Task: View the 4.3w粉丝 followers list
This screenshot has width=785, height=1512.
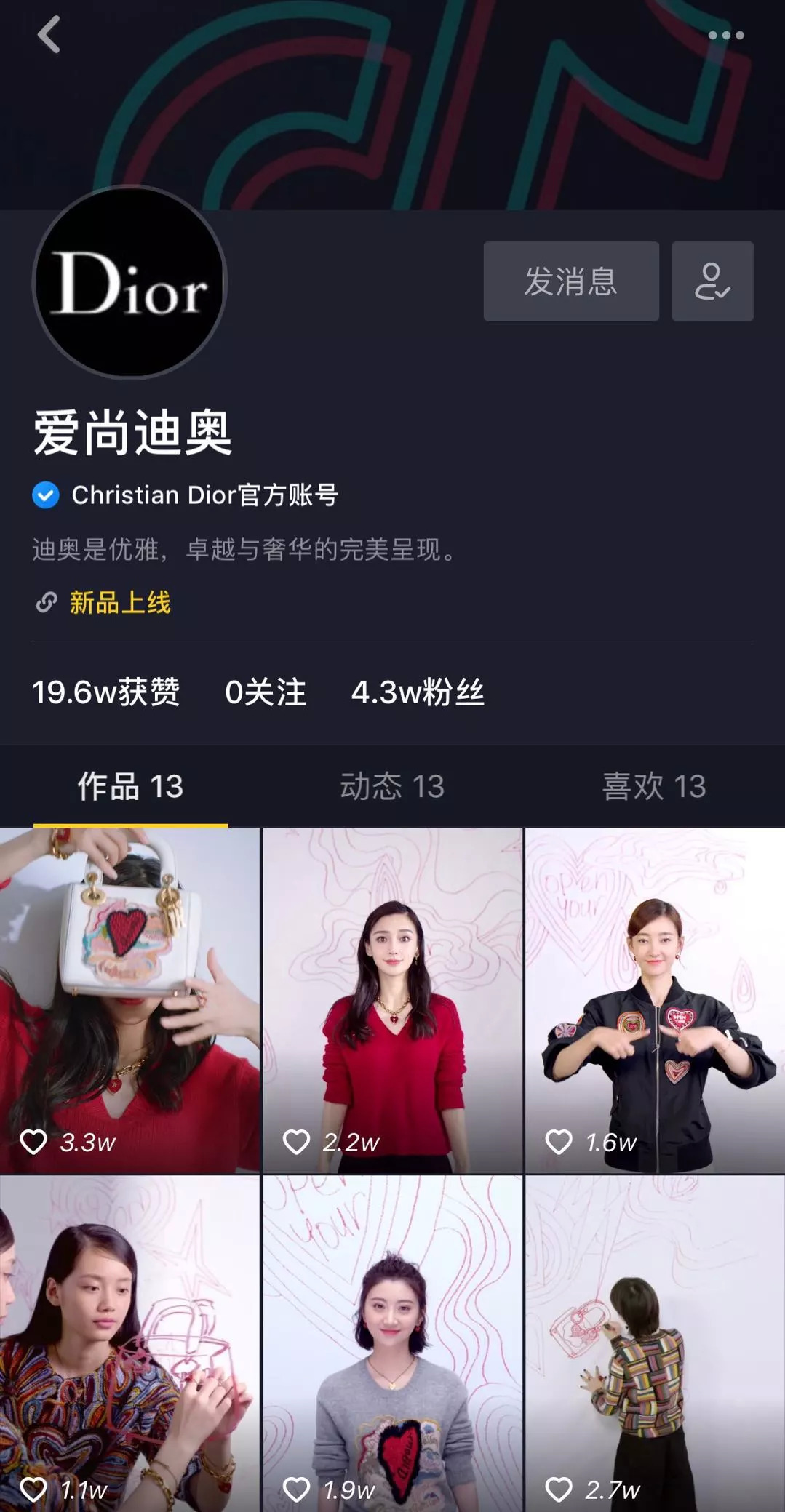Action: pyautogui.click(x=418, y=692)
